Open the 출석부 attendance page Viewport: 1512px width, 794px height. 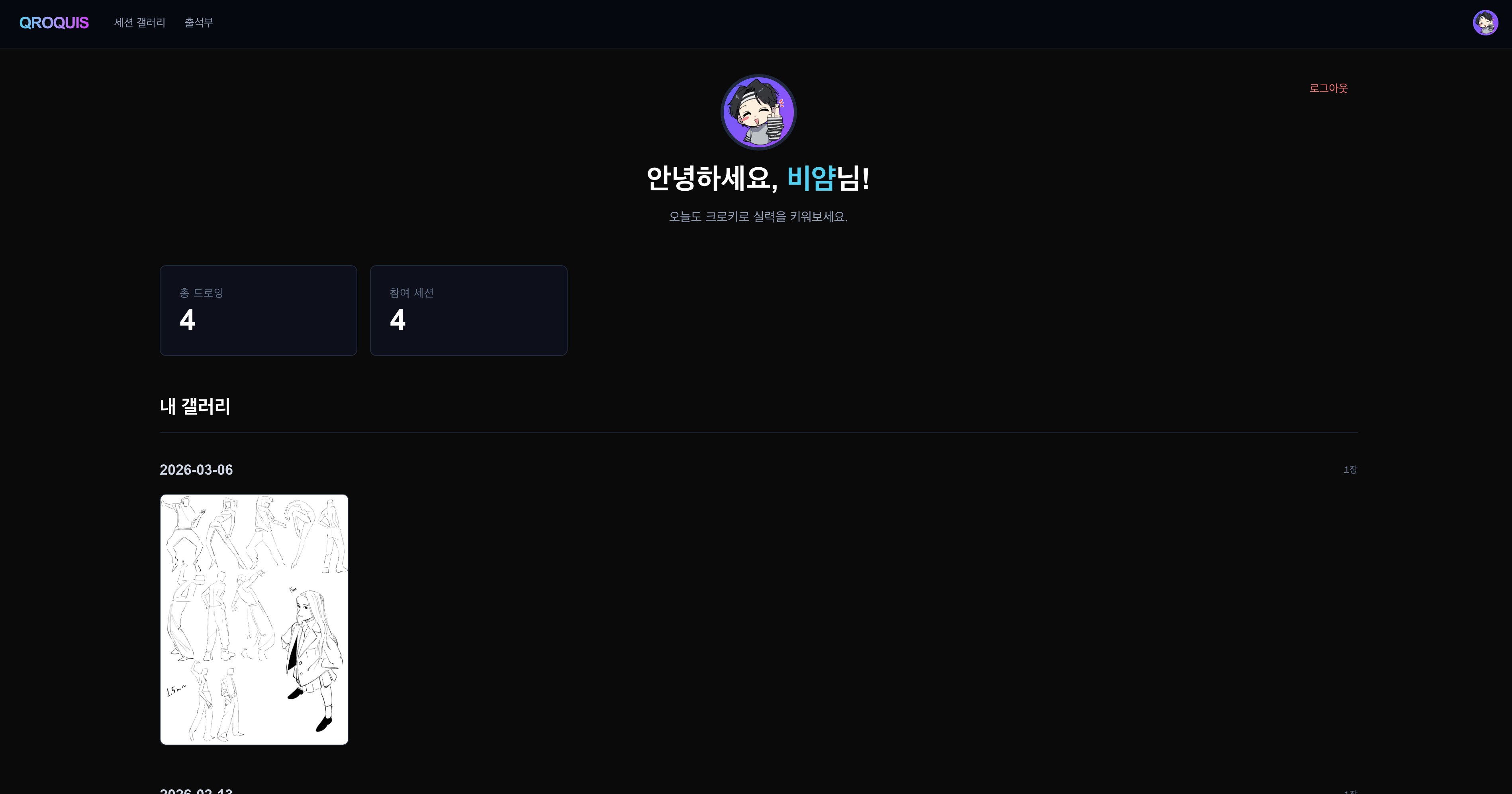coord(199,23)
